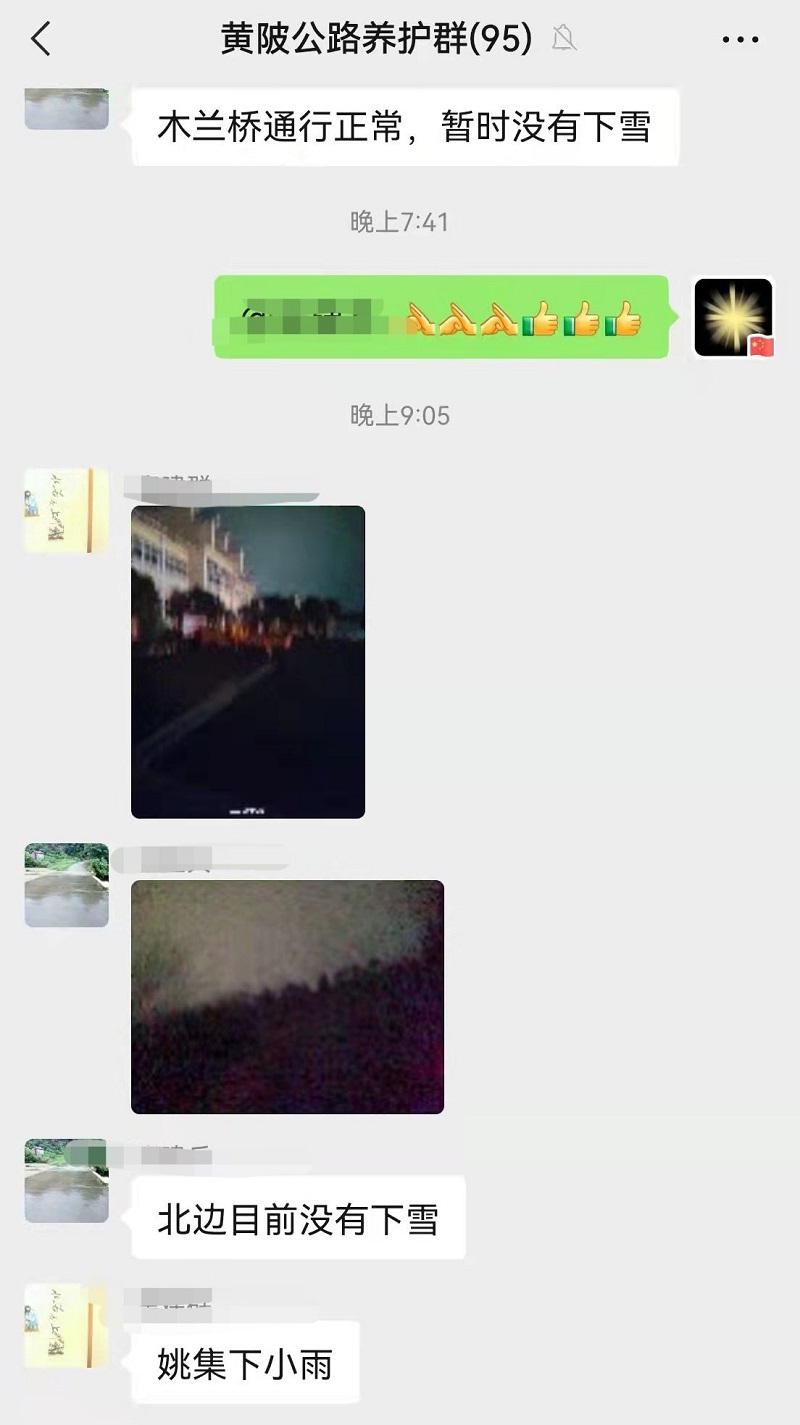Open the night building photo
This screenshot has height=1425, width=800.
(x=248, y=662)
